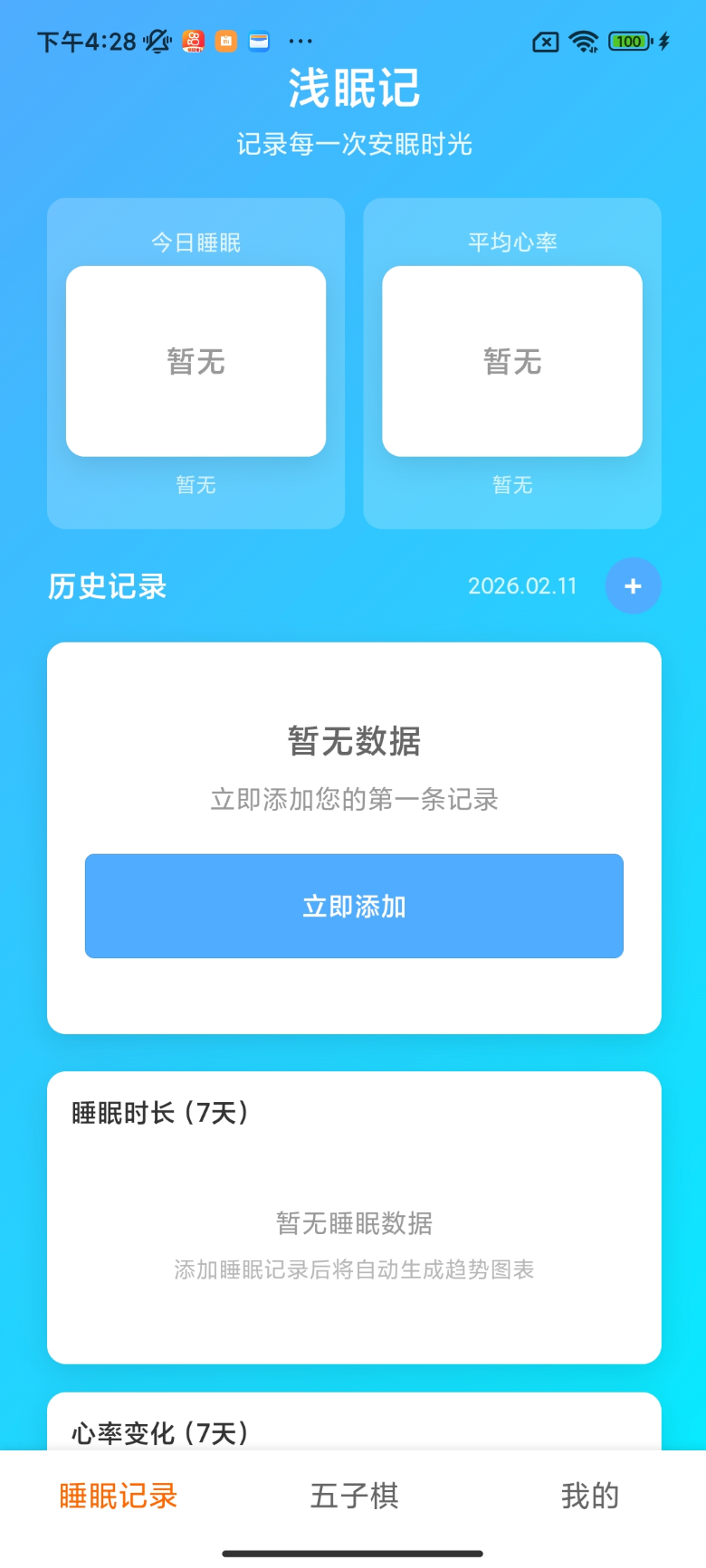Tap the ellipsis notification overflow icon
The image size is (706, 1568).
click(299, 41)
